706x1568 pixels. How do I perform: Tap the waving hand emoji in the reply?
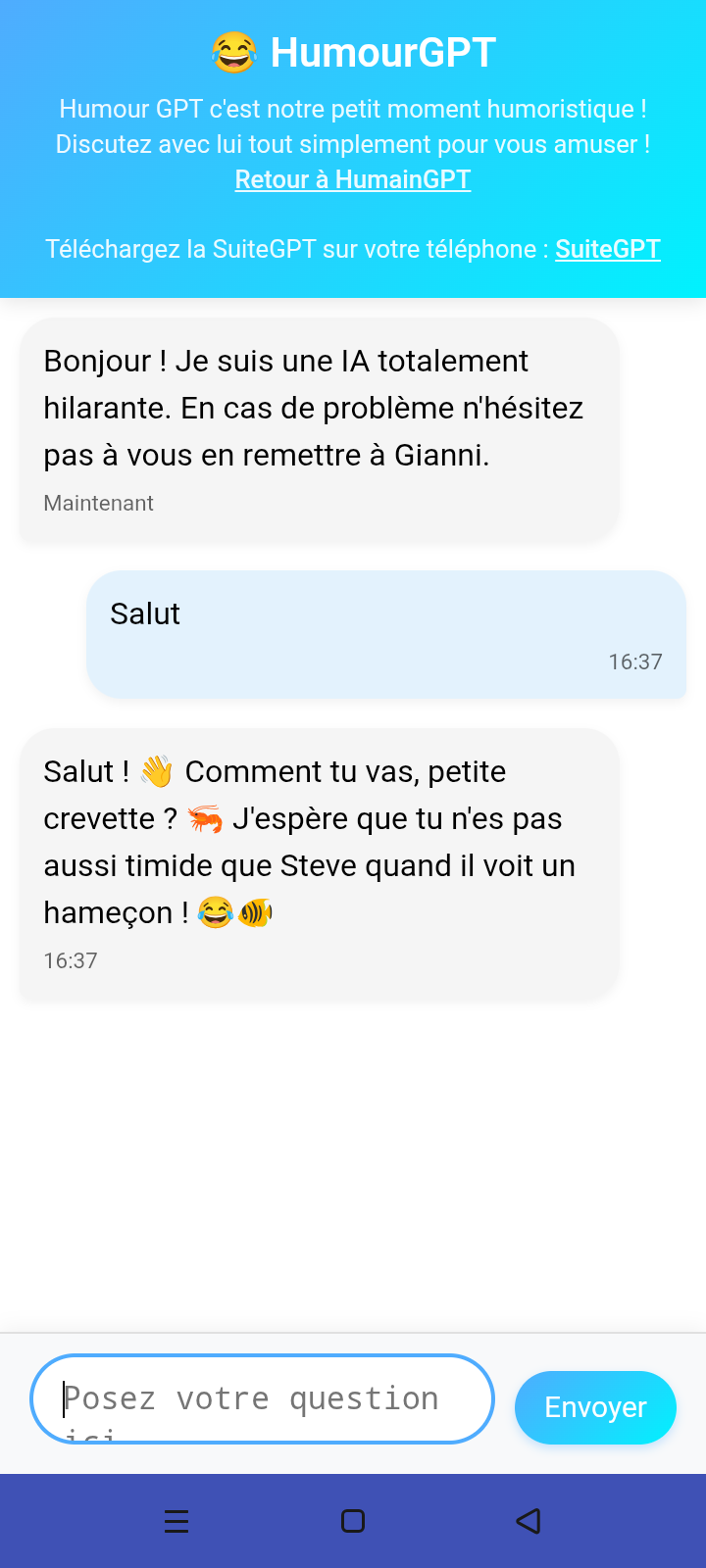(x=156, y=770)
